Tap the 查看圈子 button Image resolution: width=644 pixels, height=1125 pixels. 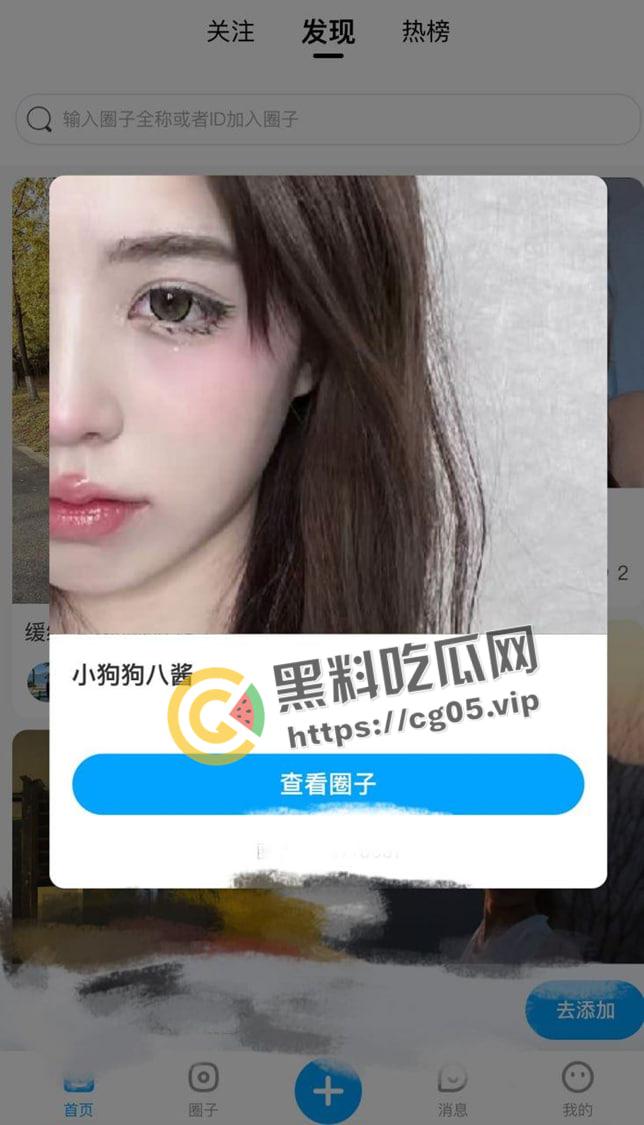click(x=327, y=784)
